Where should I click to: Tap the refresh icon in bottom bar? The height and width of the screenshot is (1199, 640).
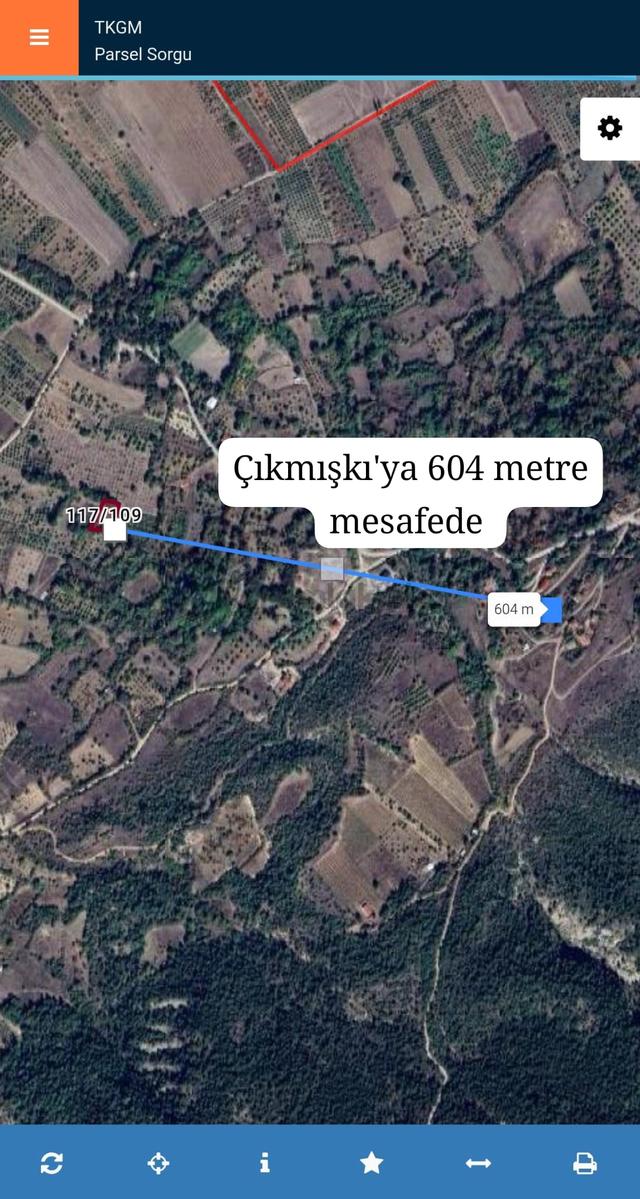pyautogui.click(x=51, y=1163)
